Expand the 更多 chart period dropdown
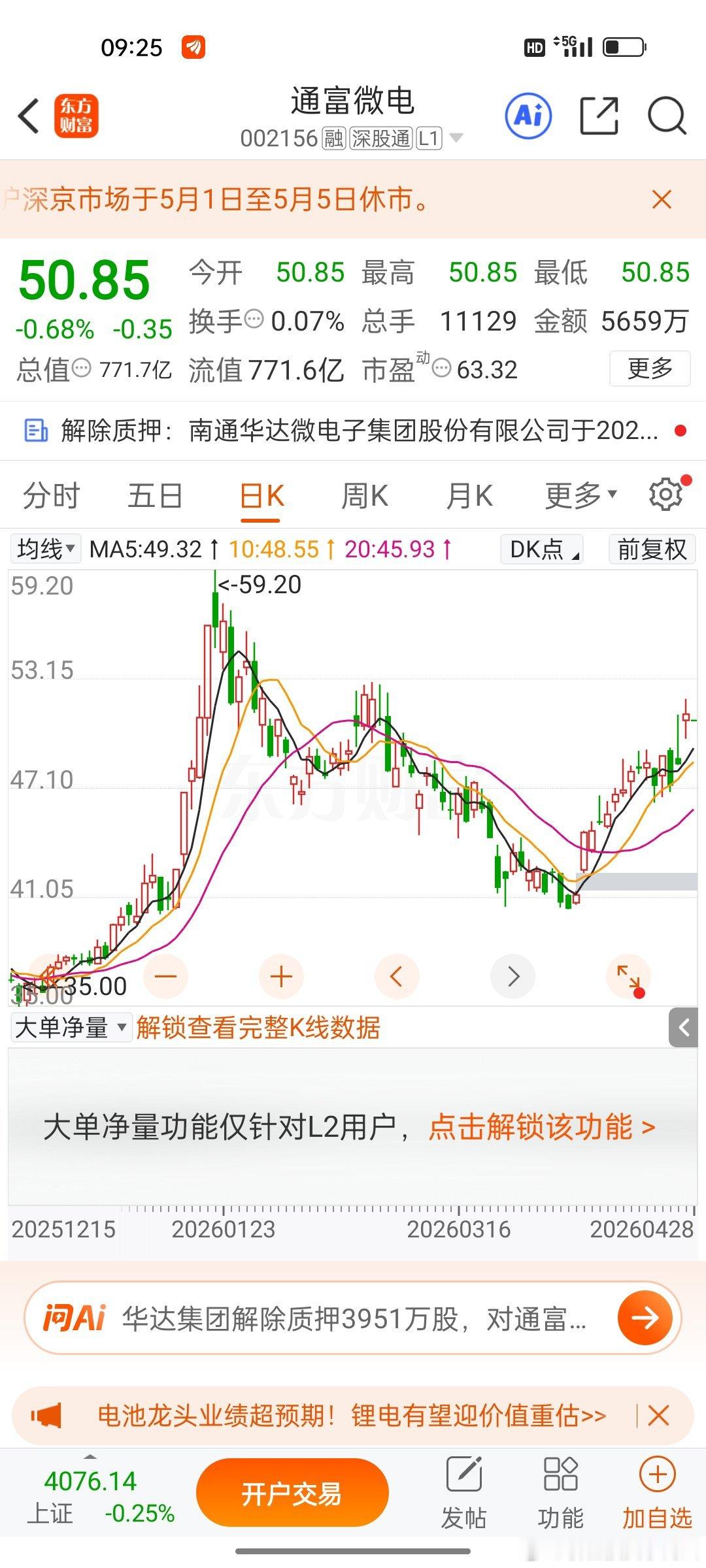 point(580,496)
